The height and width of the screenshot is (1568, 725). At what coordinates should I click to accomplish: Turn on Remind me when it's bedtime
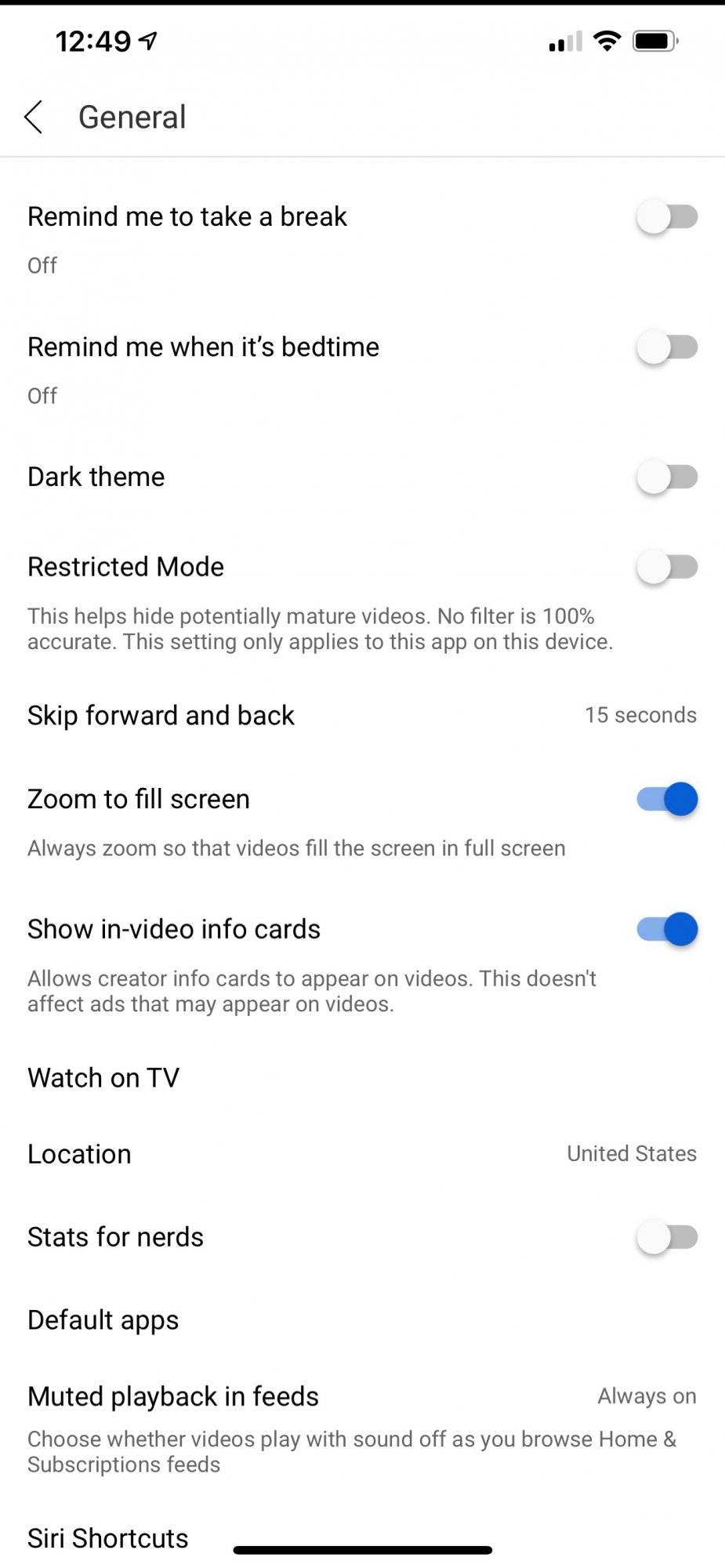tap(667, 347)
